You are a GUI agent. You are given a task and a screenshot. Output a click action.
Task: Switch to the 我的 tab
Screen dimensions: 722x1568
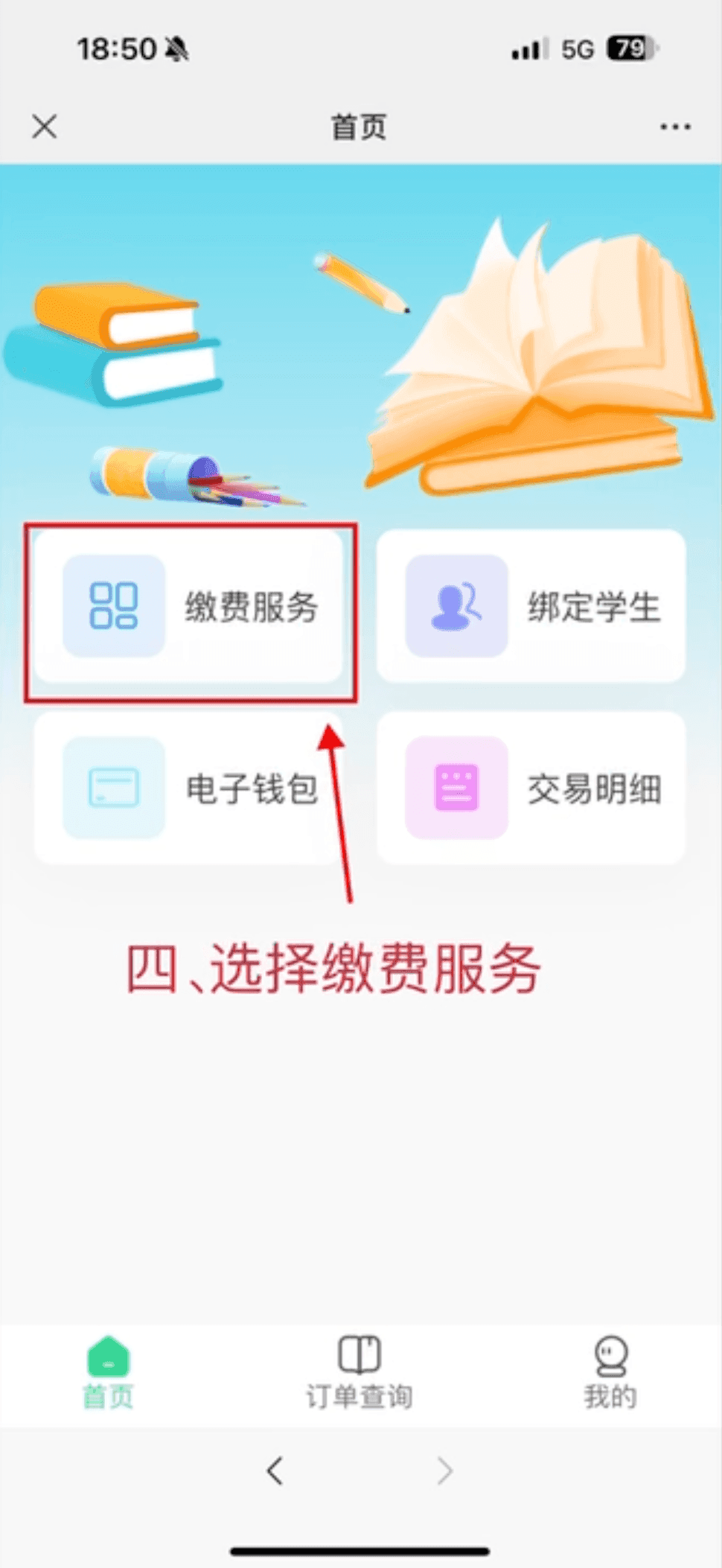click(x=610, y=1374)
